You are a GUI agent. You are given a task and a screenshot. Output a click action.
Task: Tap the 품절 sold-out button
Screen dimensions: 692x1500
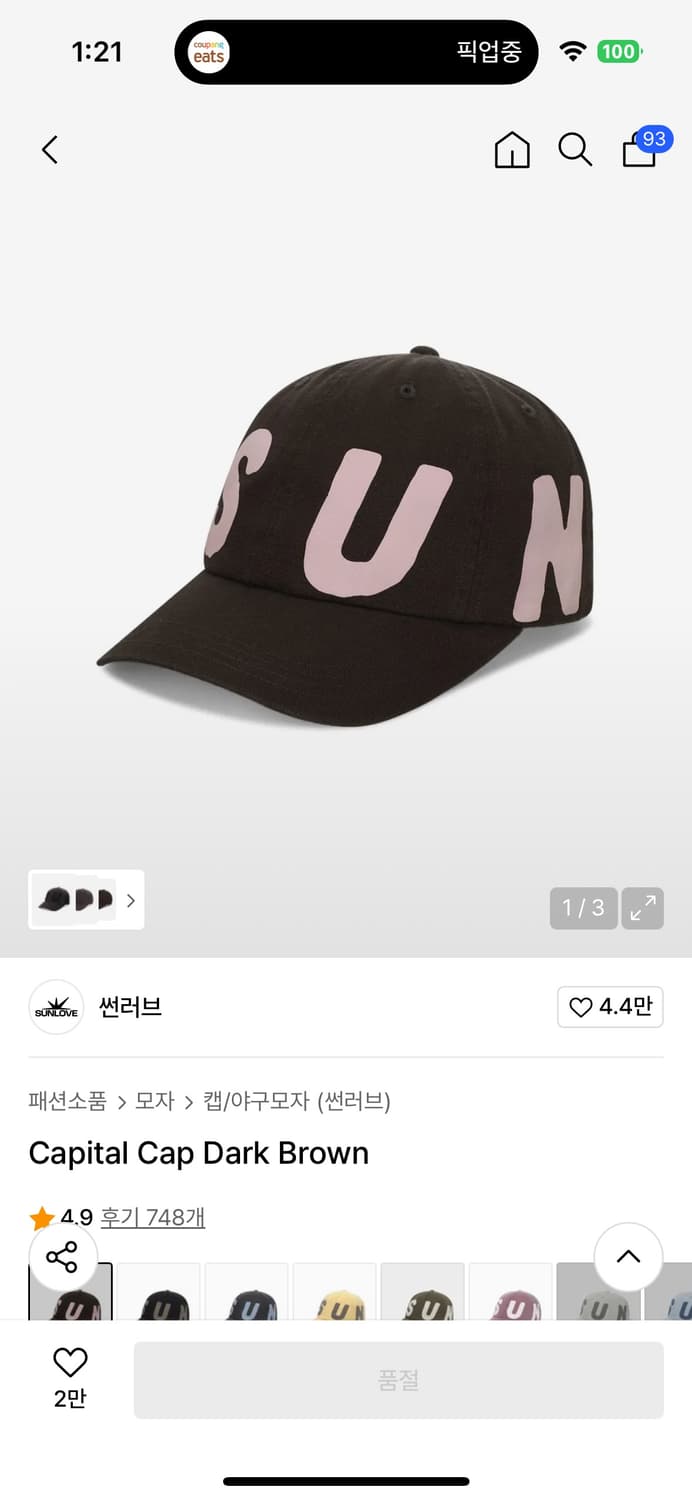click(399, 1380)
